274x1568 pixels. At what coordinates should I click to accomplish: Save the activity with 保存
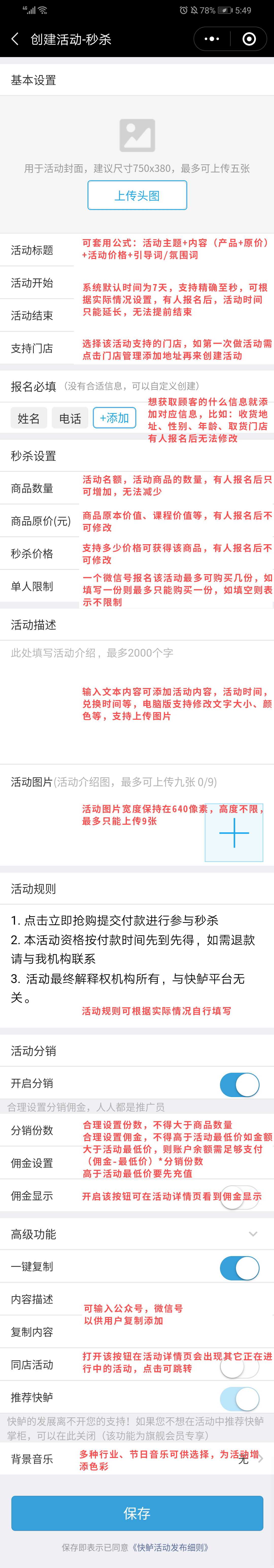pyautogui.click(x=137, y=1513)
